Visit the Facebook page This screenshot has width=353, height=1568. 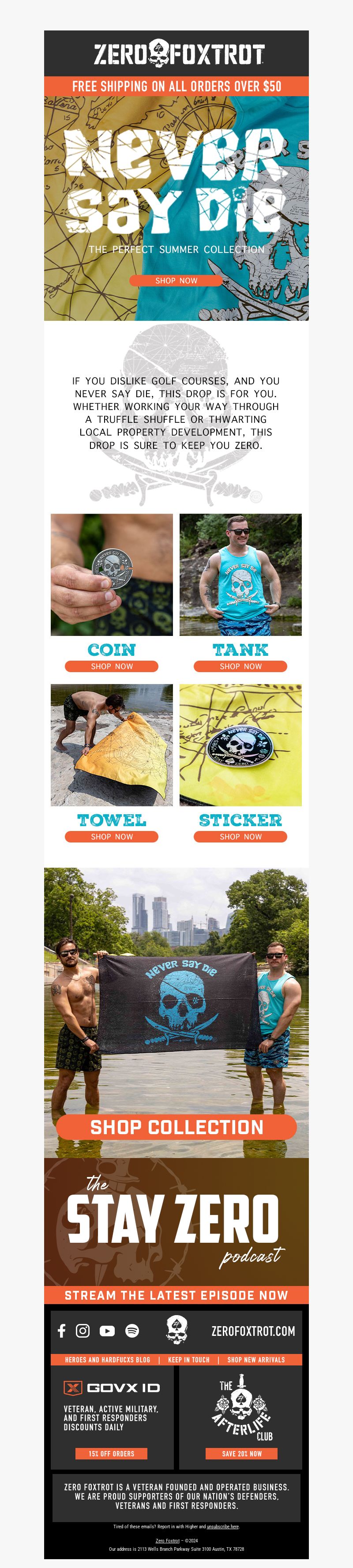click(61, 1331)
